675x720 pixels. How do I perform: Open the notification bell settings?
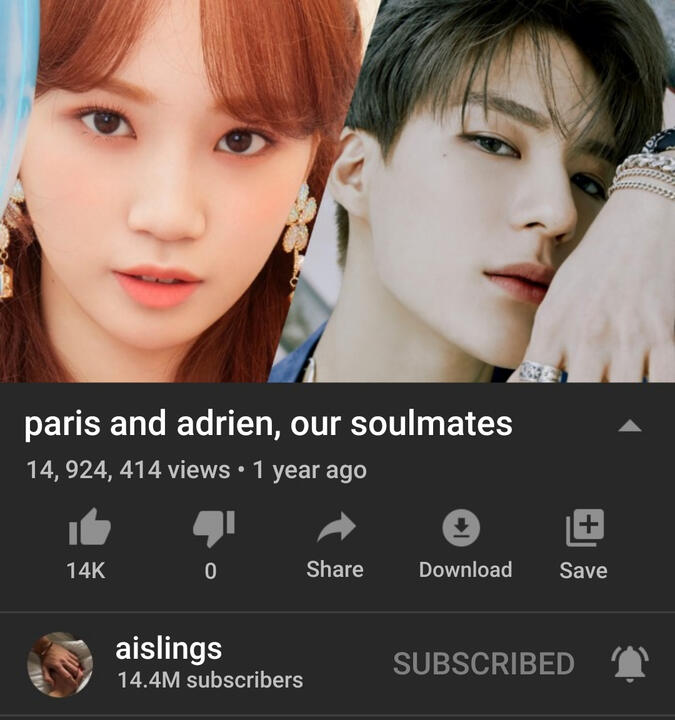(x=629, y=663)
